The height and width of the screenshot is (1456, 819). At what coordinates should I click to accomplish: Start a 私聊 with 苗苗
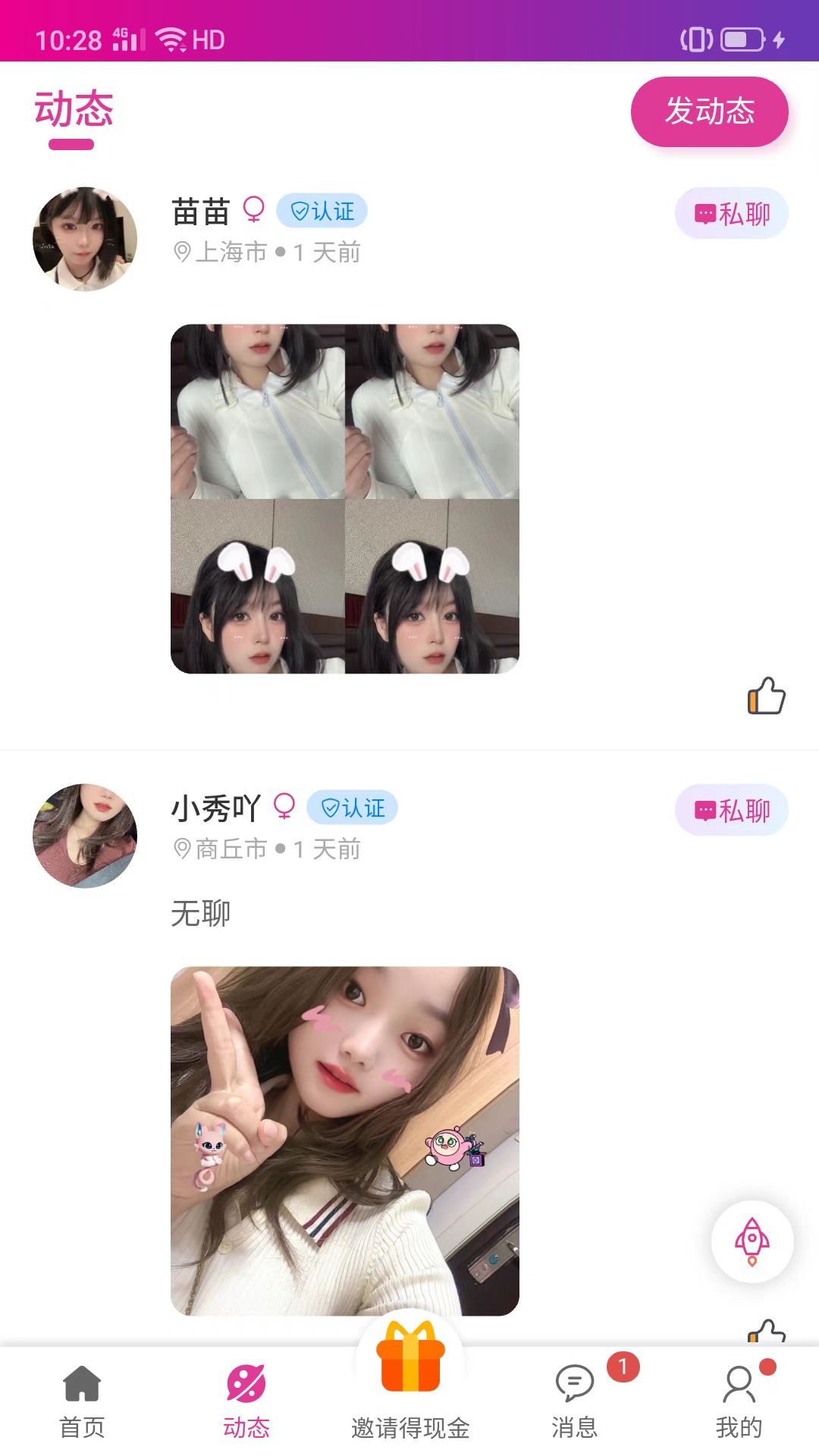click(x=731, y=214)
